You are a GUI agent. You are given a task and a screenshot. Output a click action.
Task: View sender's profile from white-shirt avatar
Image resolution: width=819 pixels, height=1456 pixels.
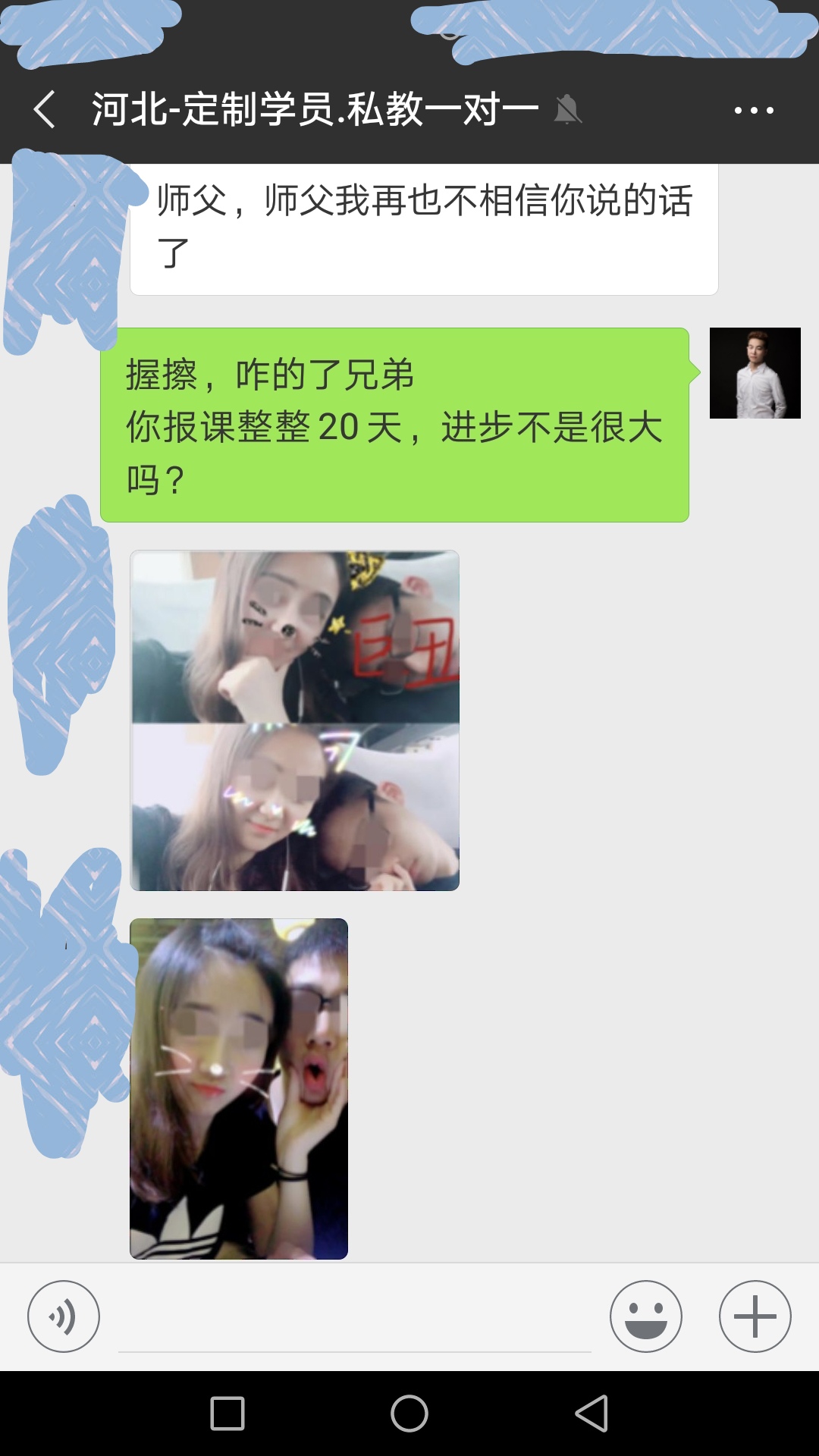coord(755,373)
